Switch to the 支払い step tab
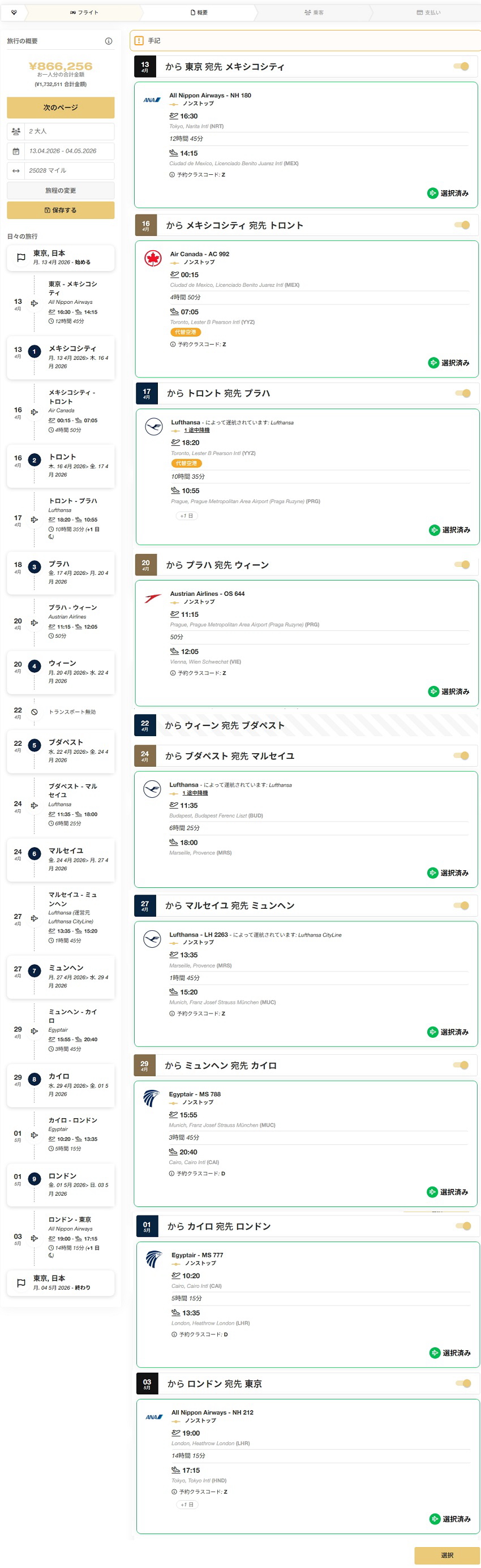This screenshot has width=481, height=1568. pyautogui.click(x=428, y=12)
